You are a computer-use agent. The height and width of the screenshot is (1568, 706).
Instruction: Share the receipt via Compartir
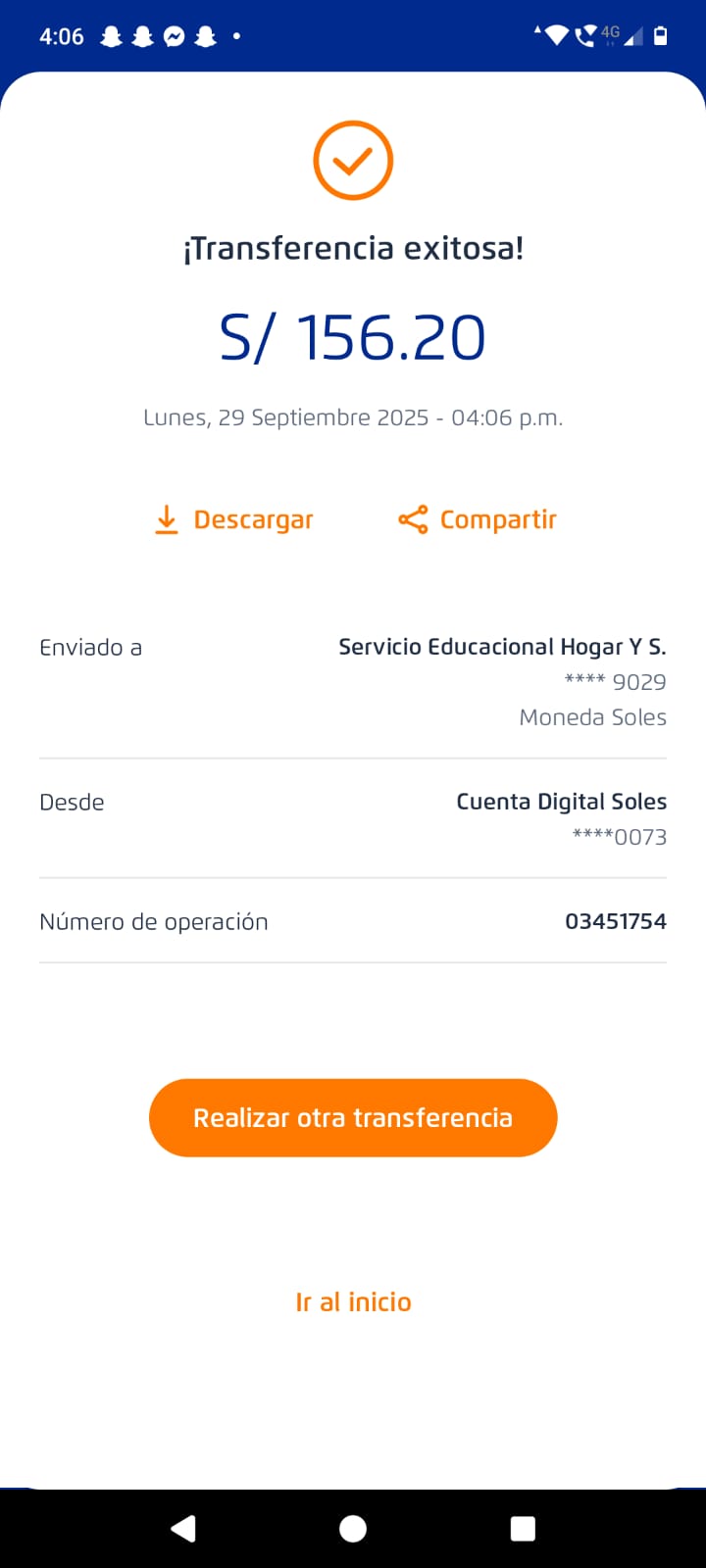click(478, 519)
